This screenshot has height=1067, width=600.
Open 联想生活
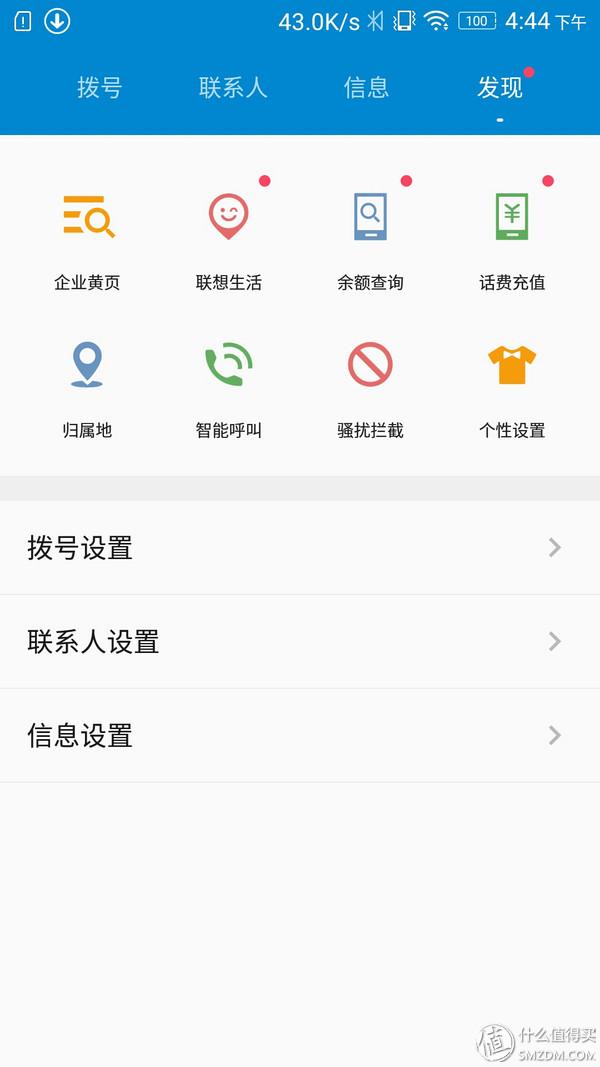(x=228, y=240)
